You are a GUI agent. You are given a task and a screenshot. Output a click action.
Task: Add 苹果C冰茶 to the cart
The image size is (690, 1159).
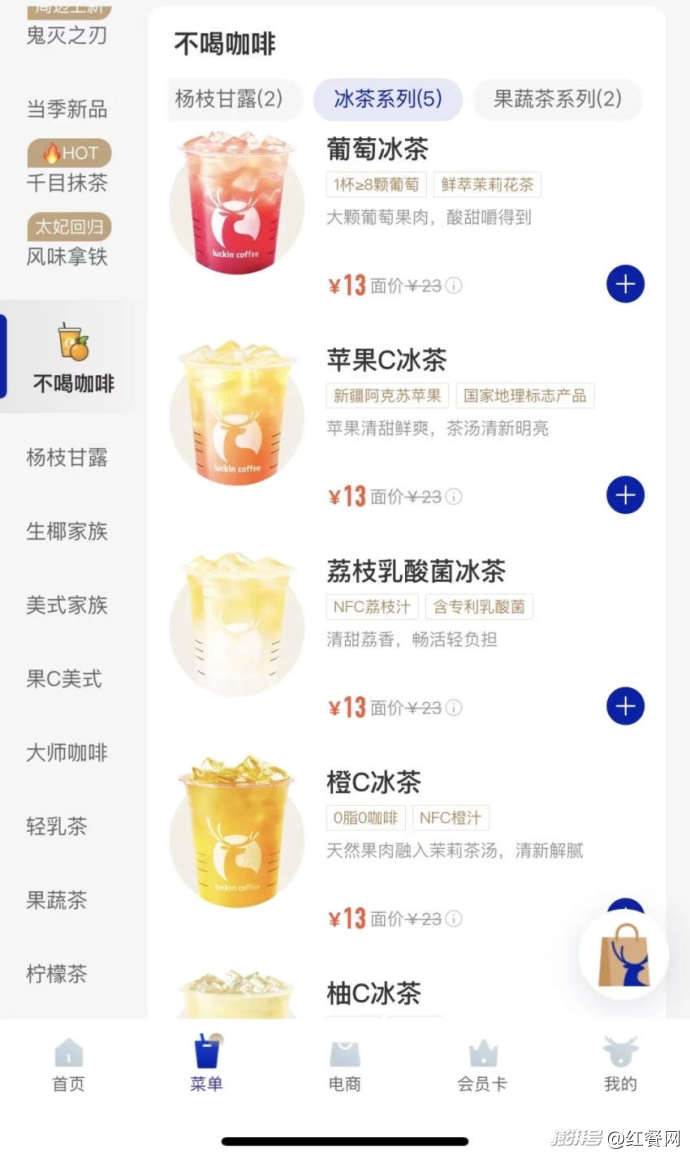click(625, 496)
